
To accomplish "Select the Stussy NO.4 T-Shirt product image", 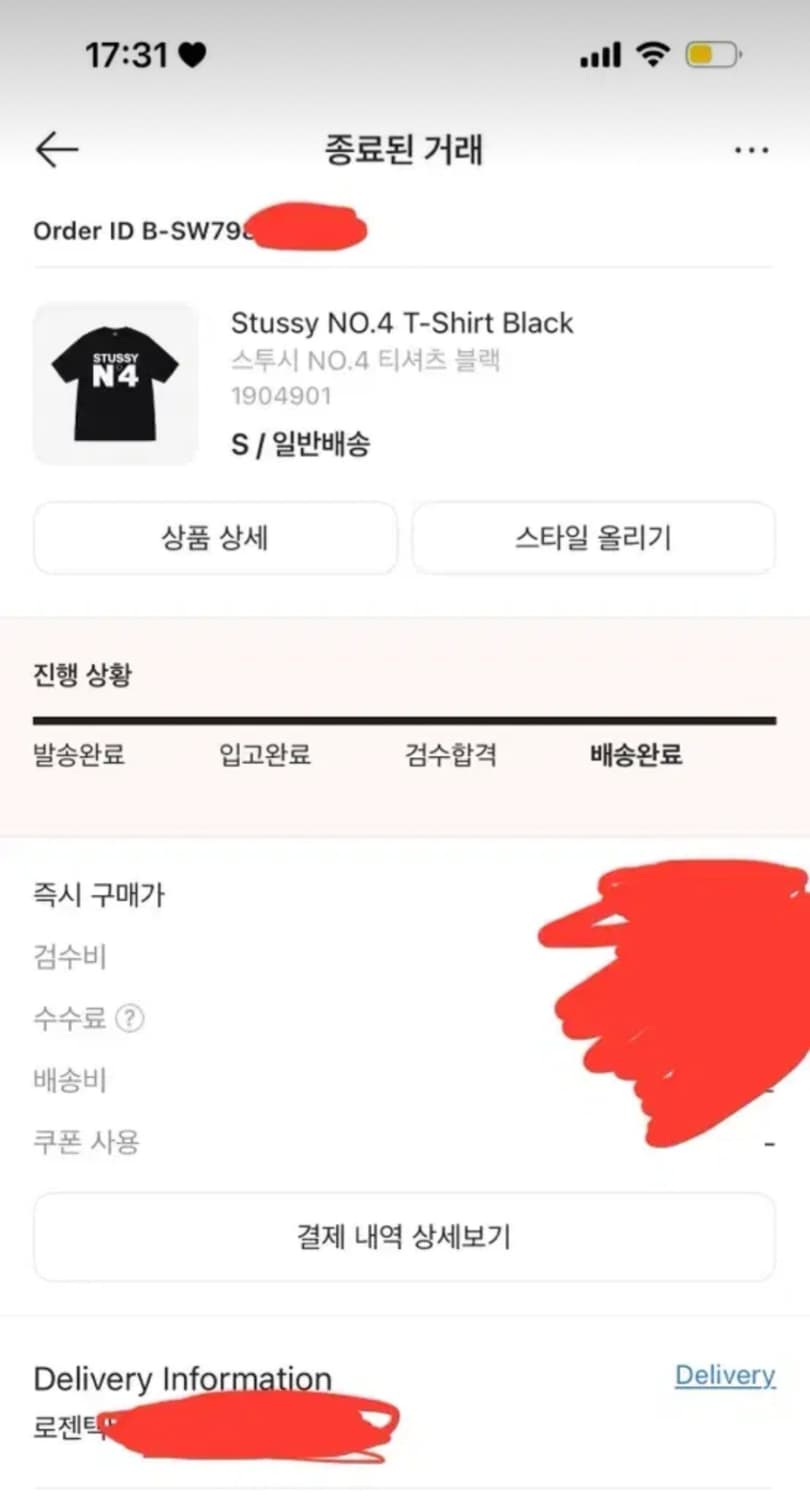I will tap(114, 384).
